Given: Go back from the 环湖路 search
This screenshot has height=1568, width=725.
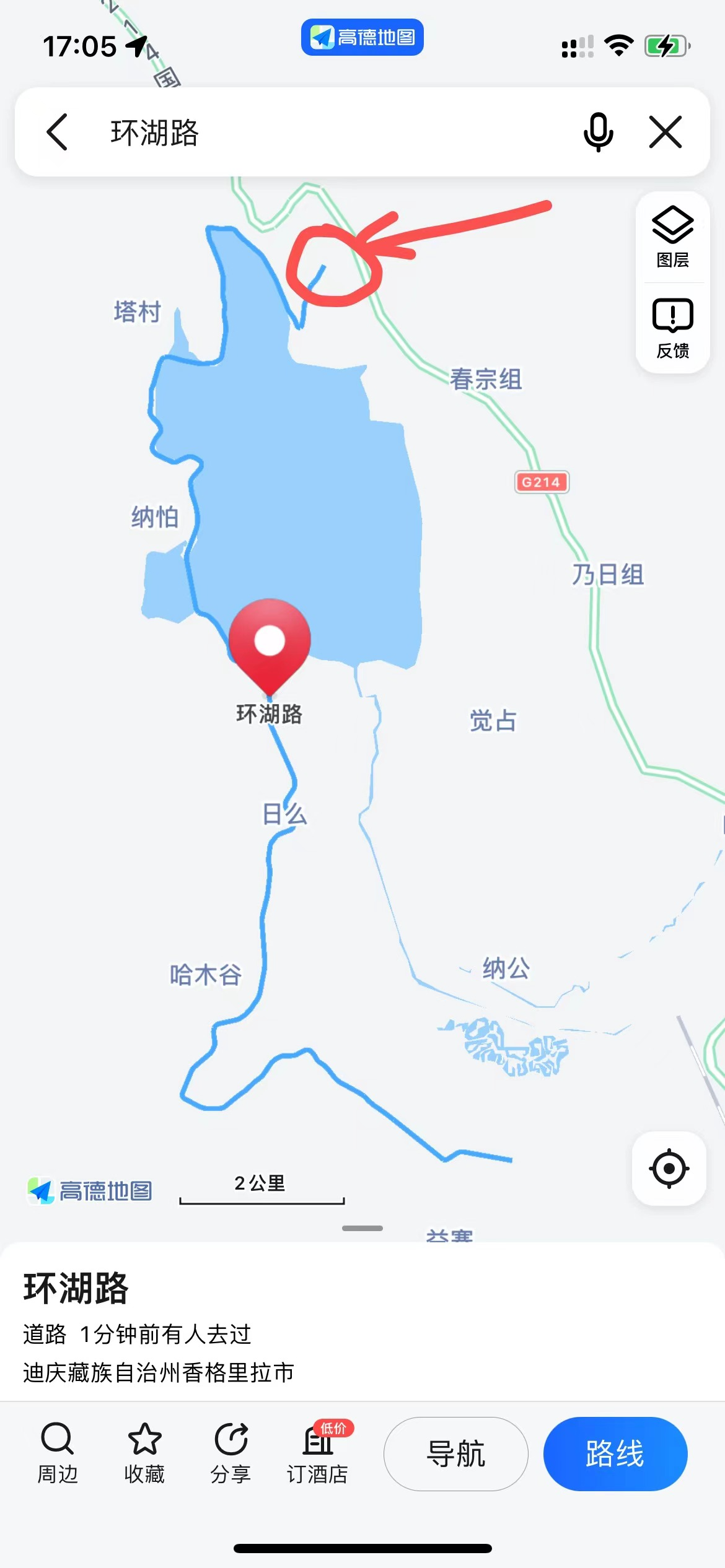Looking at the screenshot, I should [57, 132].
